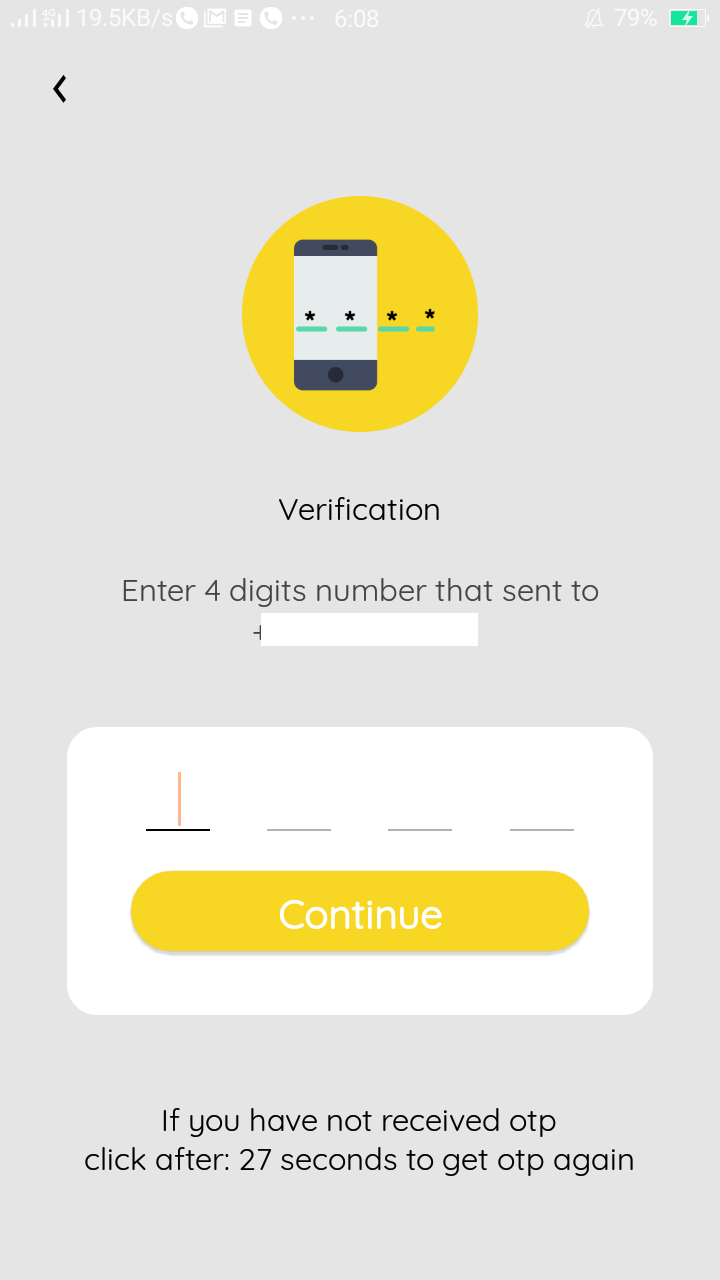Select the second OTP digit field

[x=299, y=800]
